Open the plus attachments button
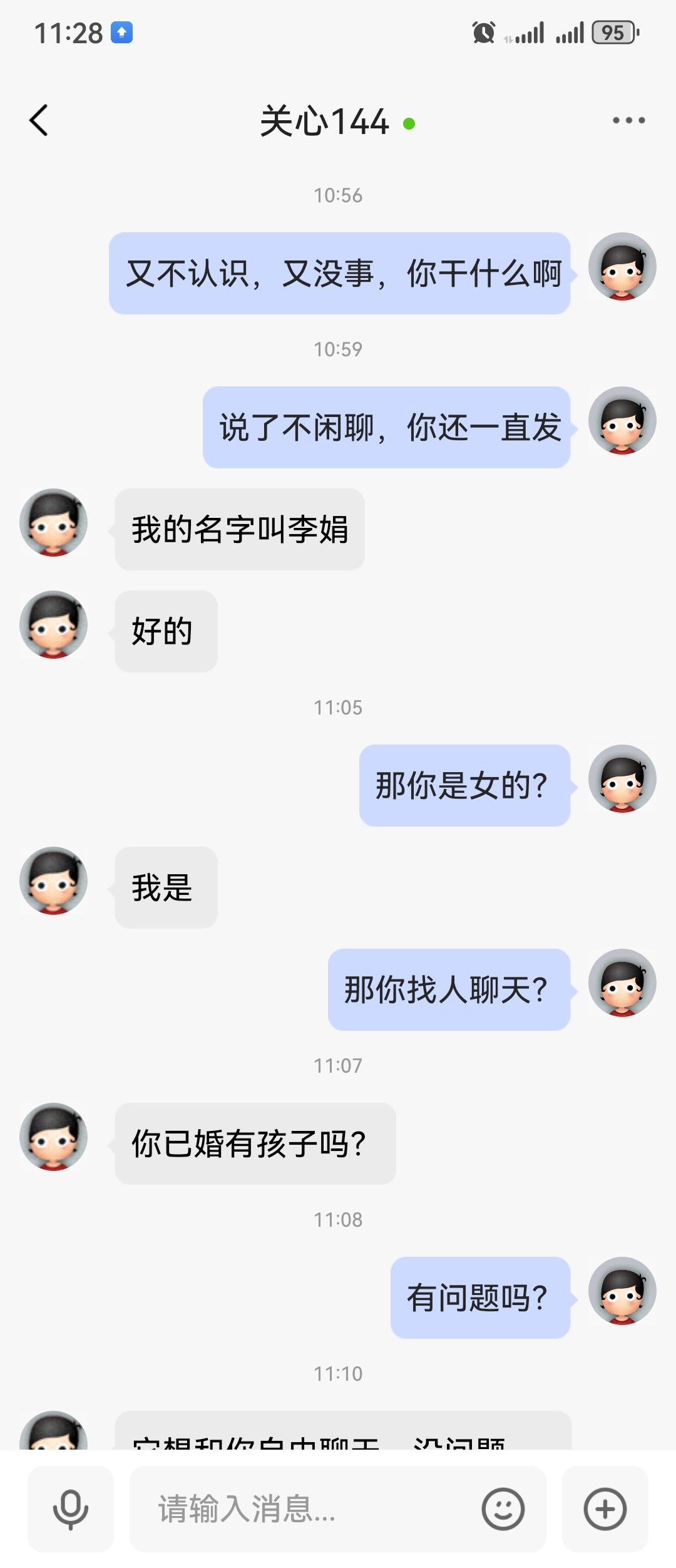 pyautogui.click(x=605, y=1509)
